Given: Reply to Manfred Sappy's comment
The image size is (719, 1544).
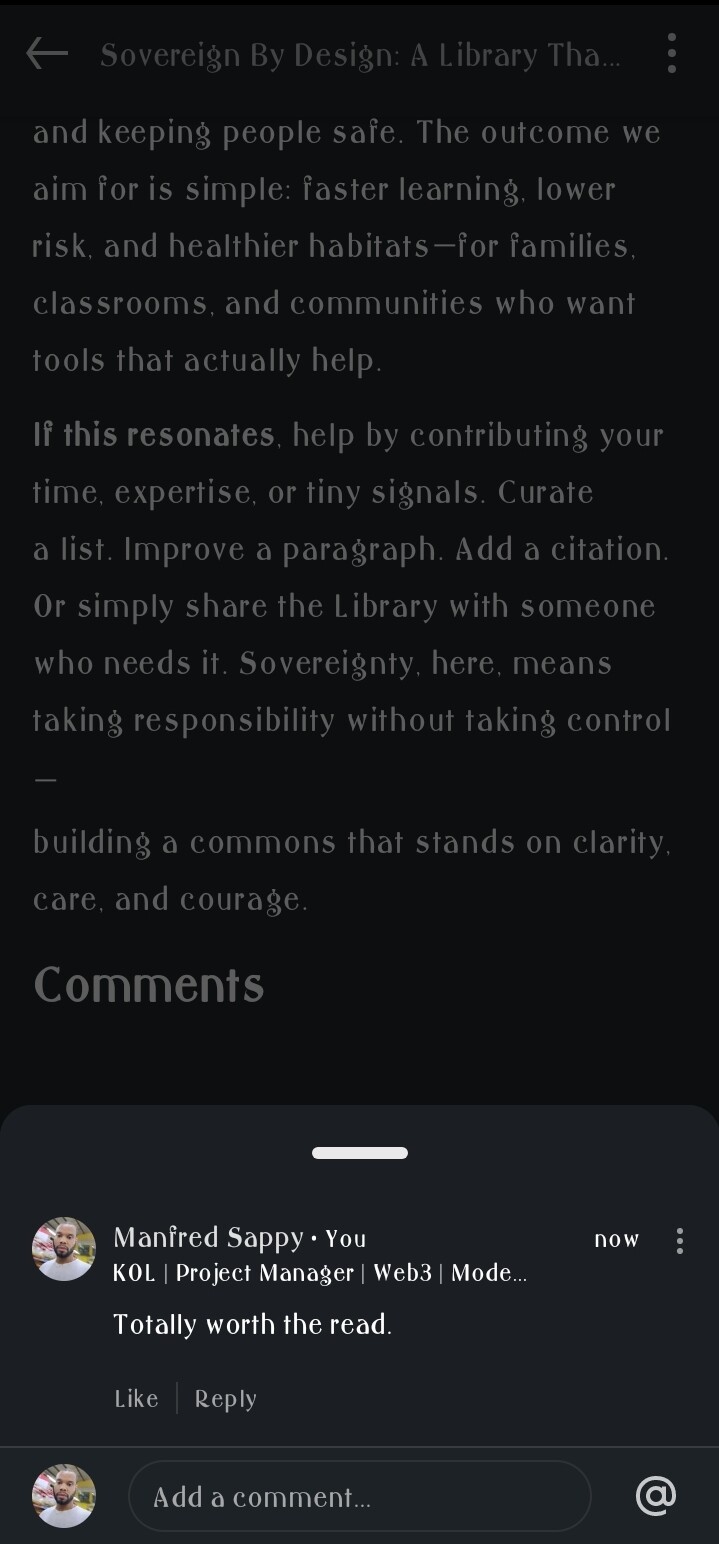Looking at the screenshot, I should click(225, 1398).
